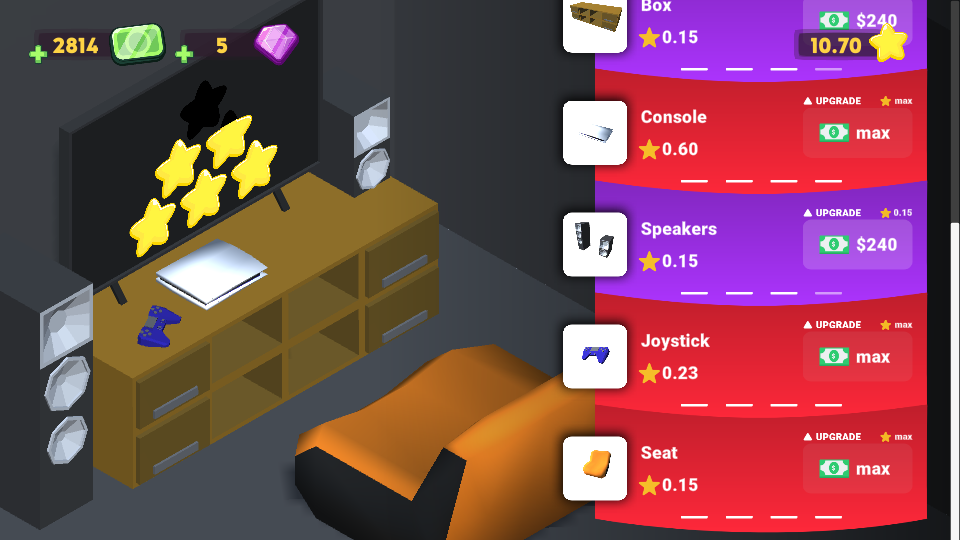The width and height of the screenshot is (960, 540).
Task: Upgrade Speakers for $240
Action: pyautogui.click(x=857, y=244)
